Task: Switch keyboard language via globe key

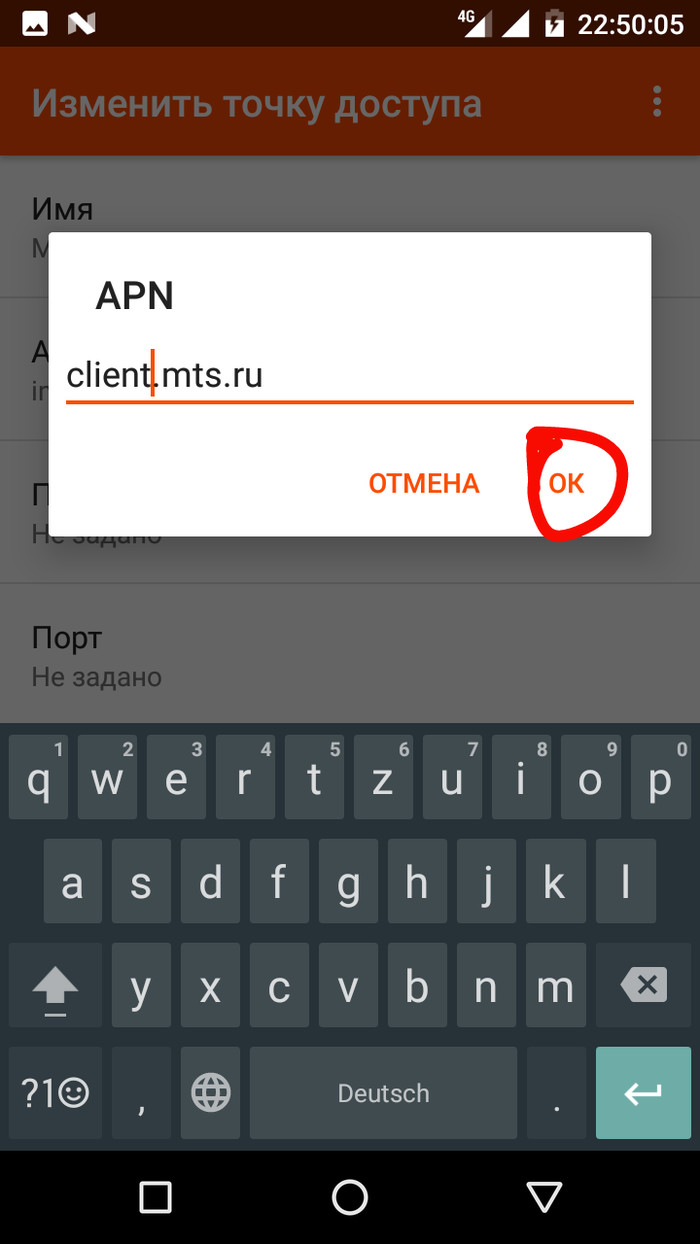Action: [211, 1093]
